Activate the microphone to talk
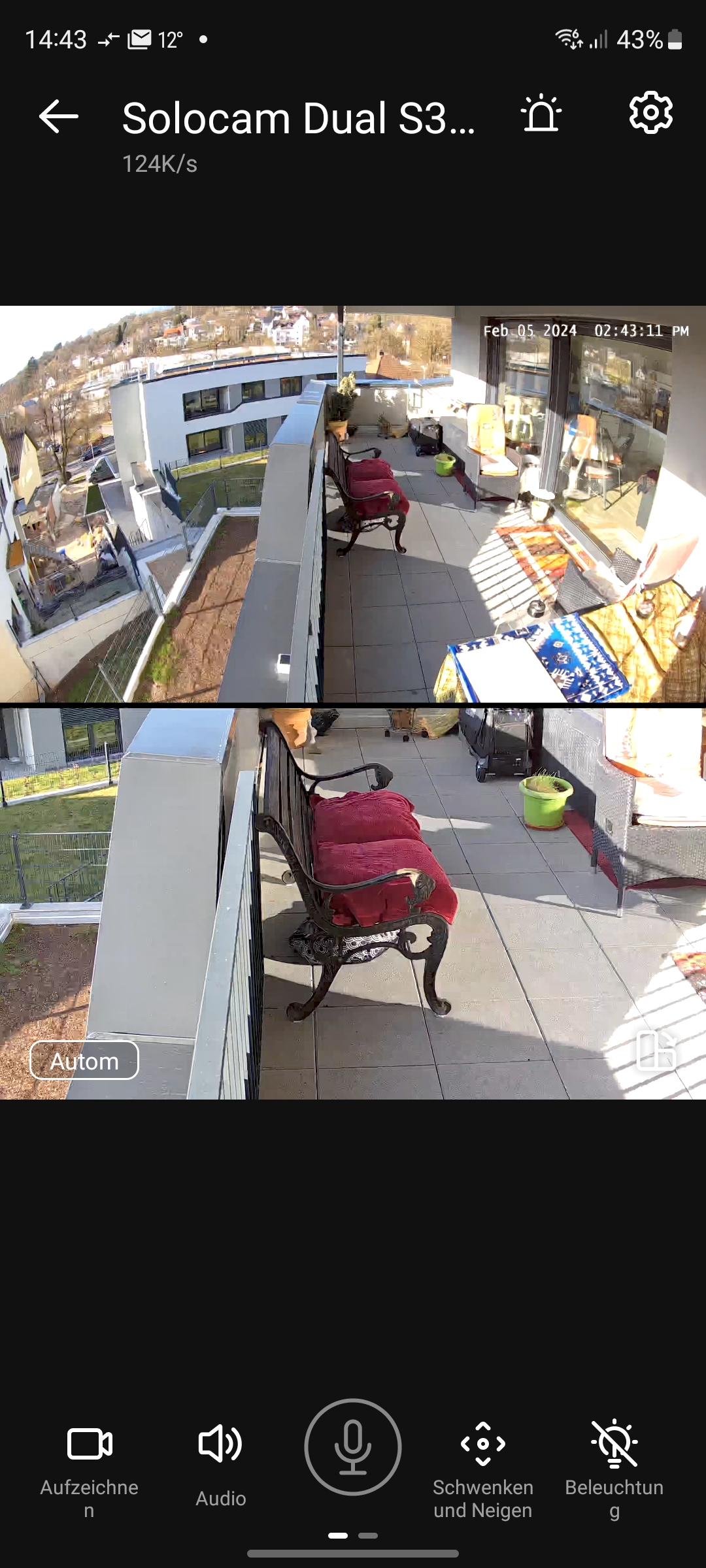The height and width of the screenshot is (1568, 706). [x=353, y=1447]
